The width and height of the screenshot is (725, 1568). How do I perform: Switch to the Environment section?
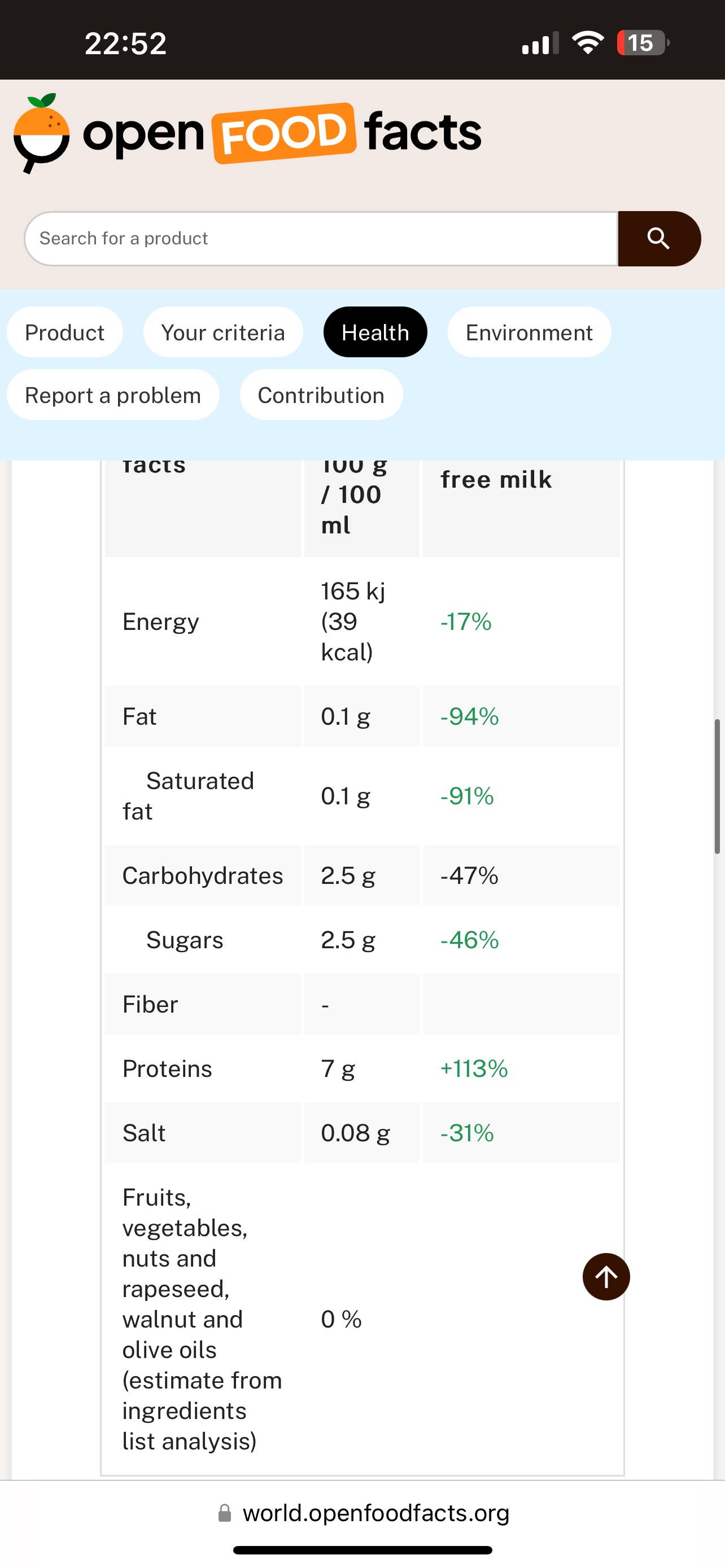coord(529,332)
